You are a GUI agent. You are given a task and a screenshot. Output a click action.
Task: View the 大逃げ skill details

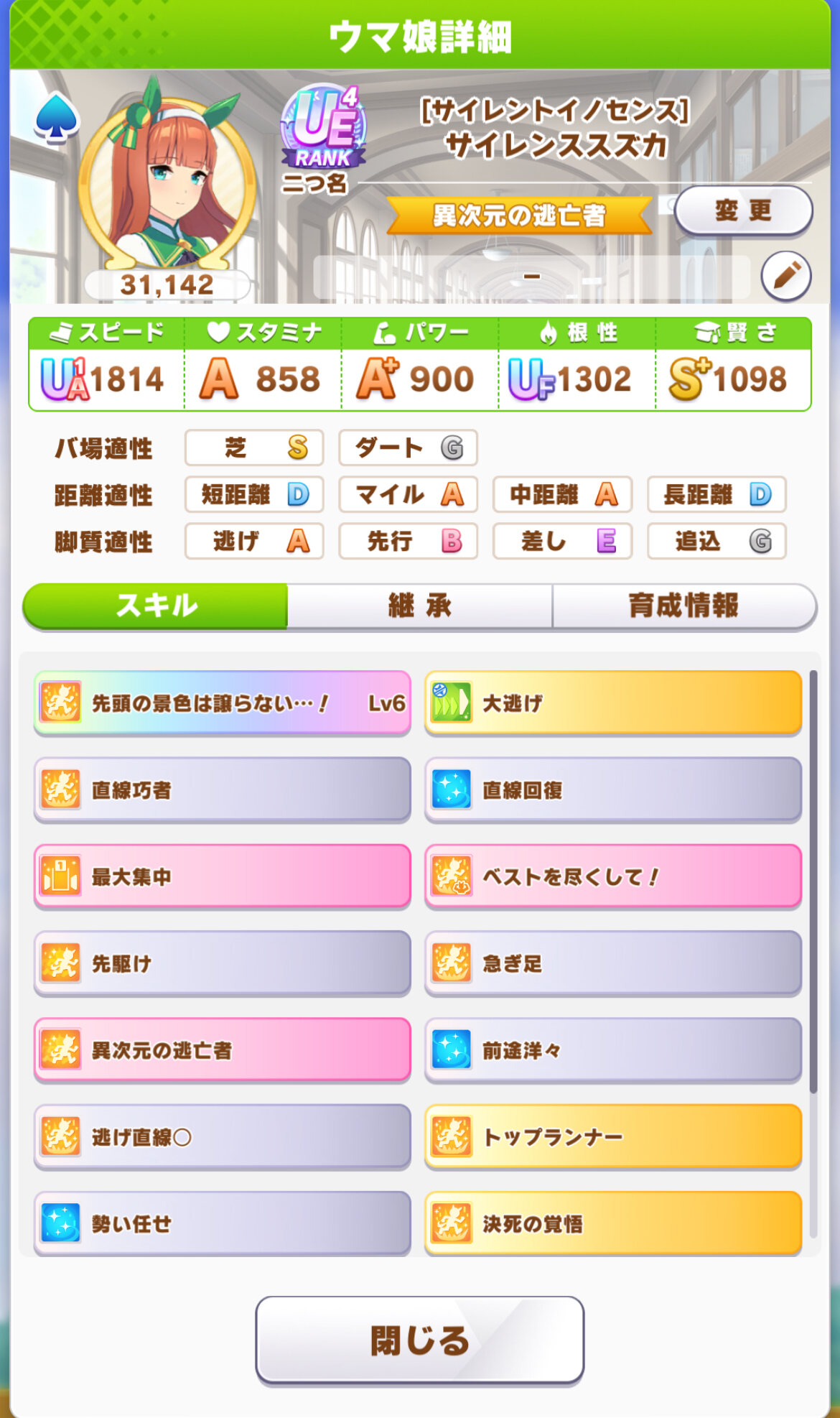point(613,703)
